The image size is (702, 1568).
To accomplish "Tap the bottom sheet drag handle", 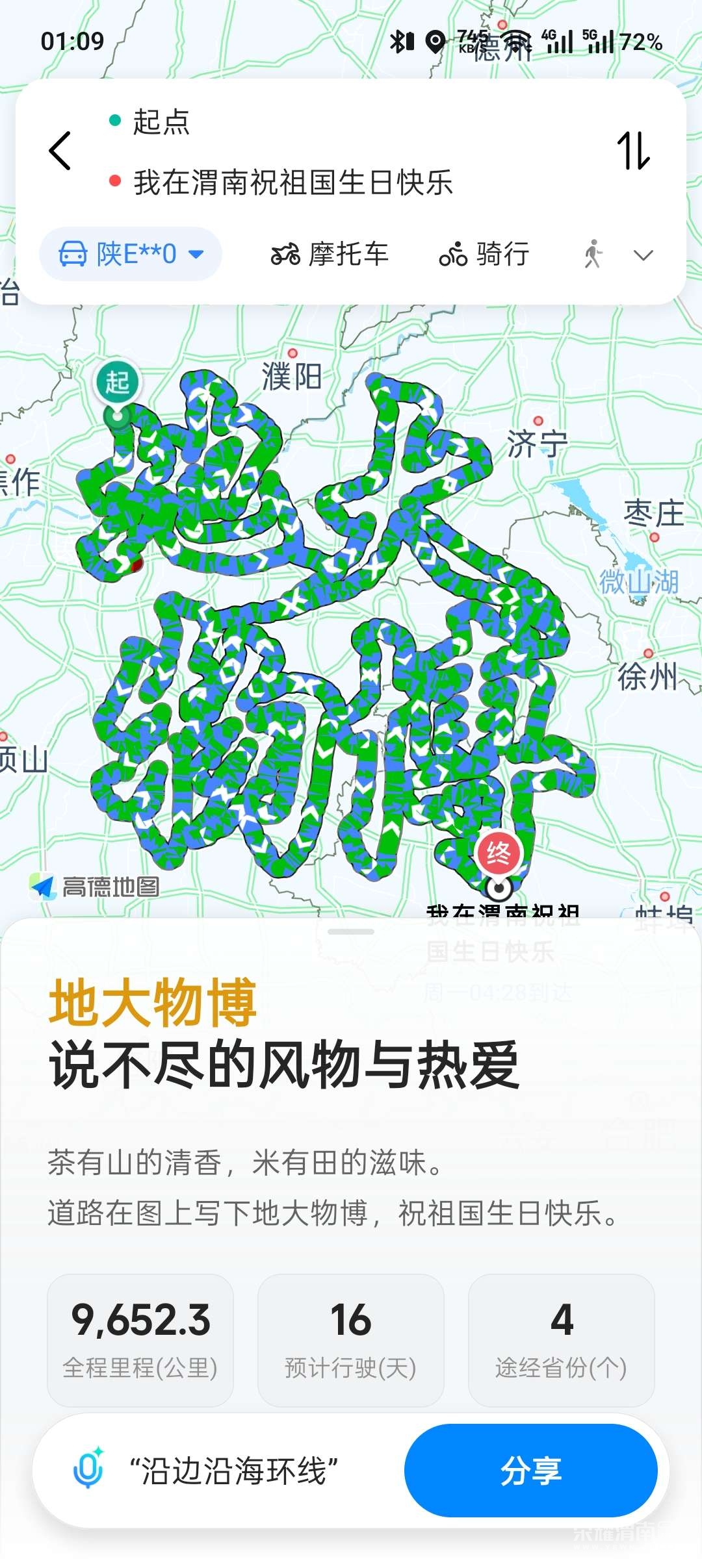I will click(351, 931).
